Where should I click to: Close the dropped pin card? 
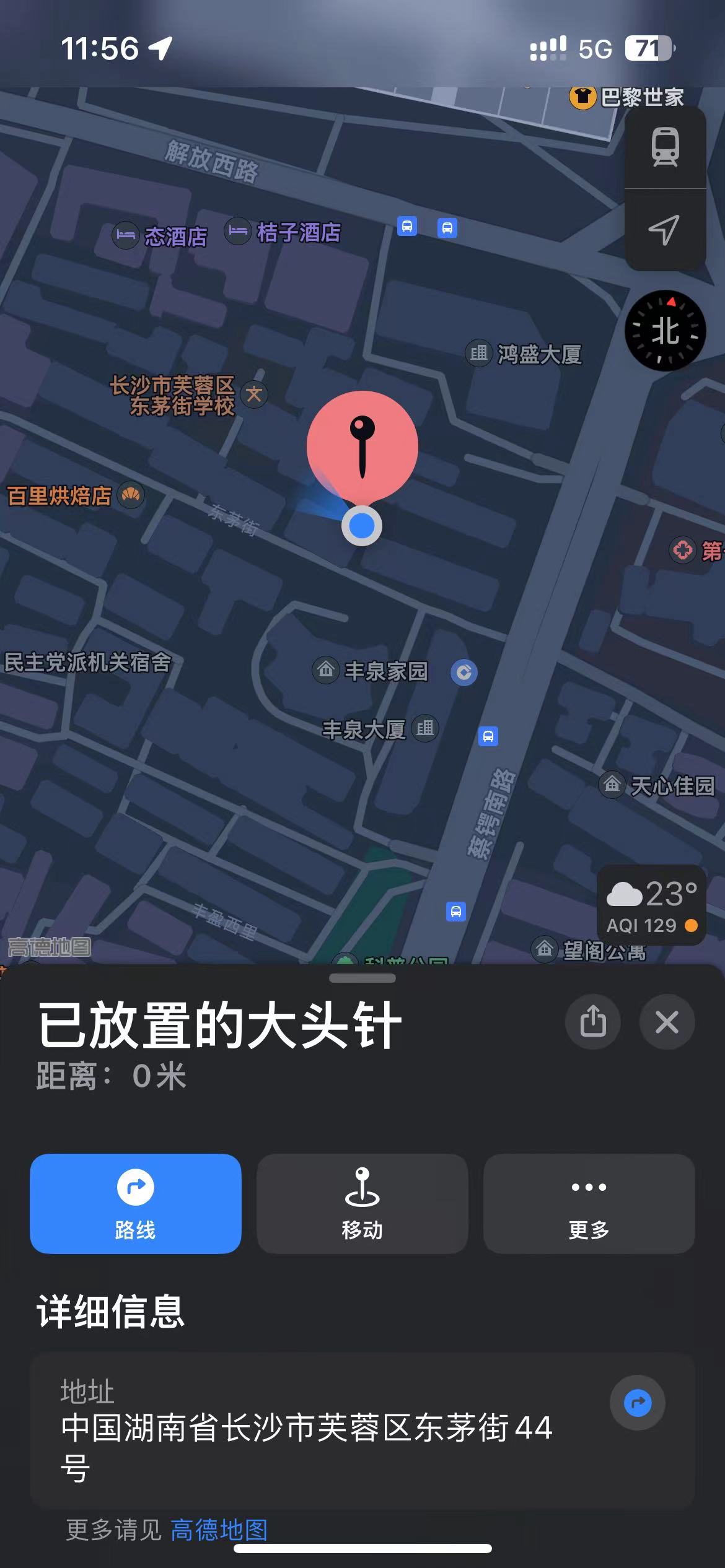pos(667,1021)
